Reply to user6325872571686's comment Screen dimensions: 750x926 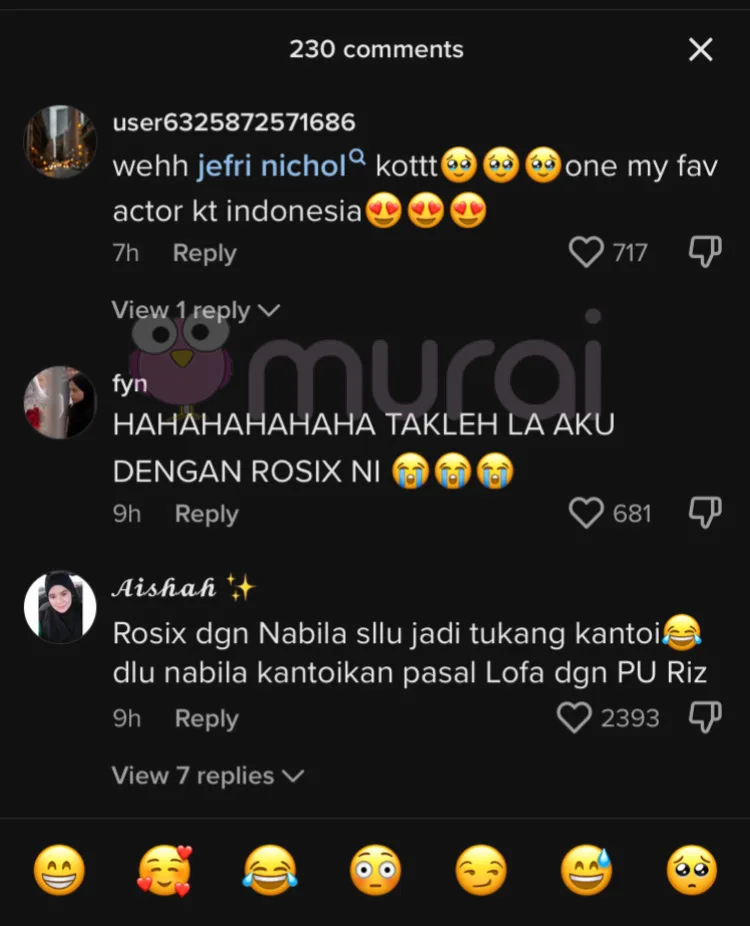pos(204,254)
